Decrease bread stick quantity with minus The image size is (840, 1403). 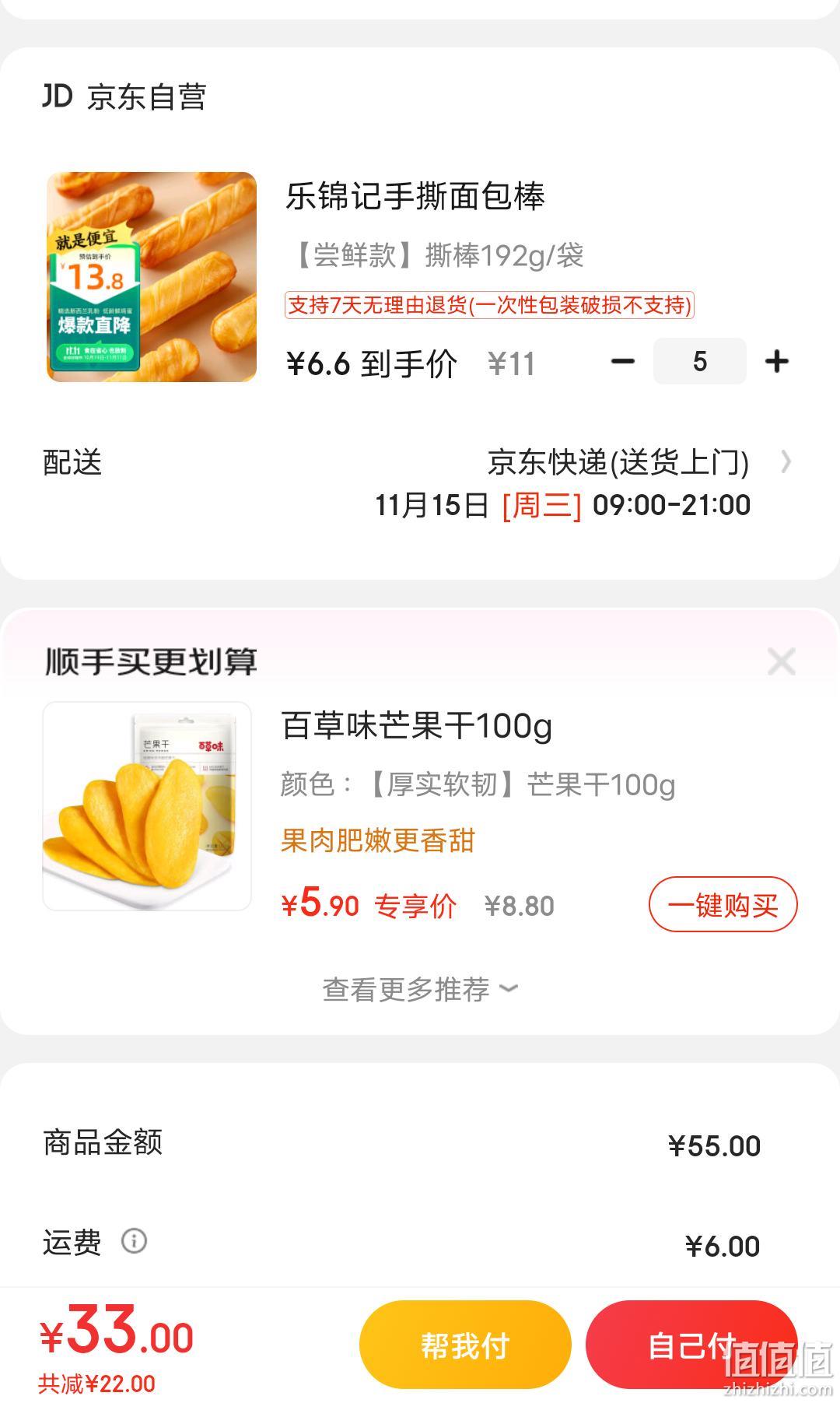point(622,361)
